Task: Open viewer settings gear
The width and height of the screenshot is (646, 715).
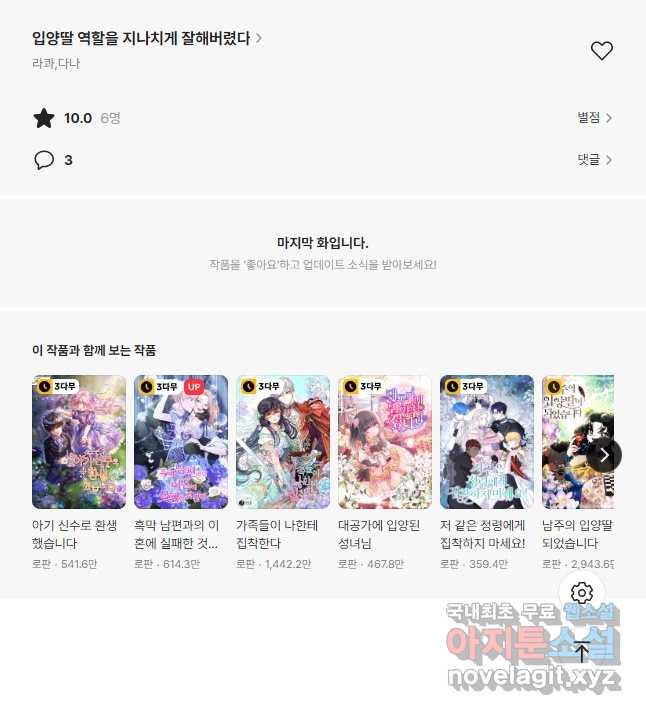Action: (582, 594)
